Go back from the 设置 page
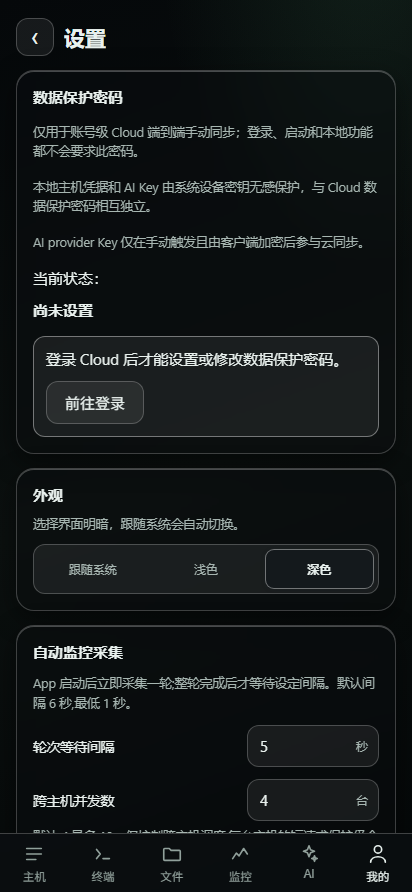The image size is (412, 892). 35,38
